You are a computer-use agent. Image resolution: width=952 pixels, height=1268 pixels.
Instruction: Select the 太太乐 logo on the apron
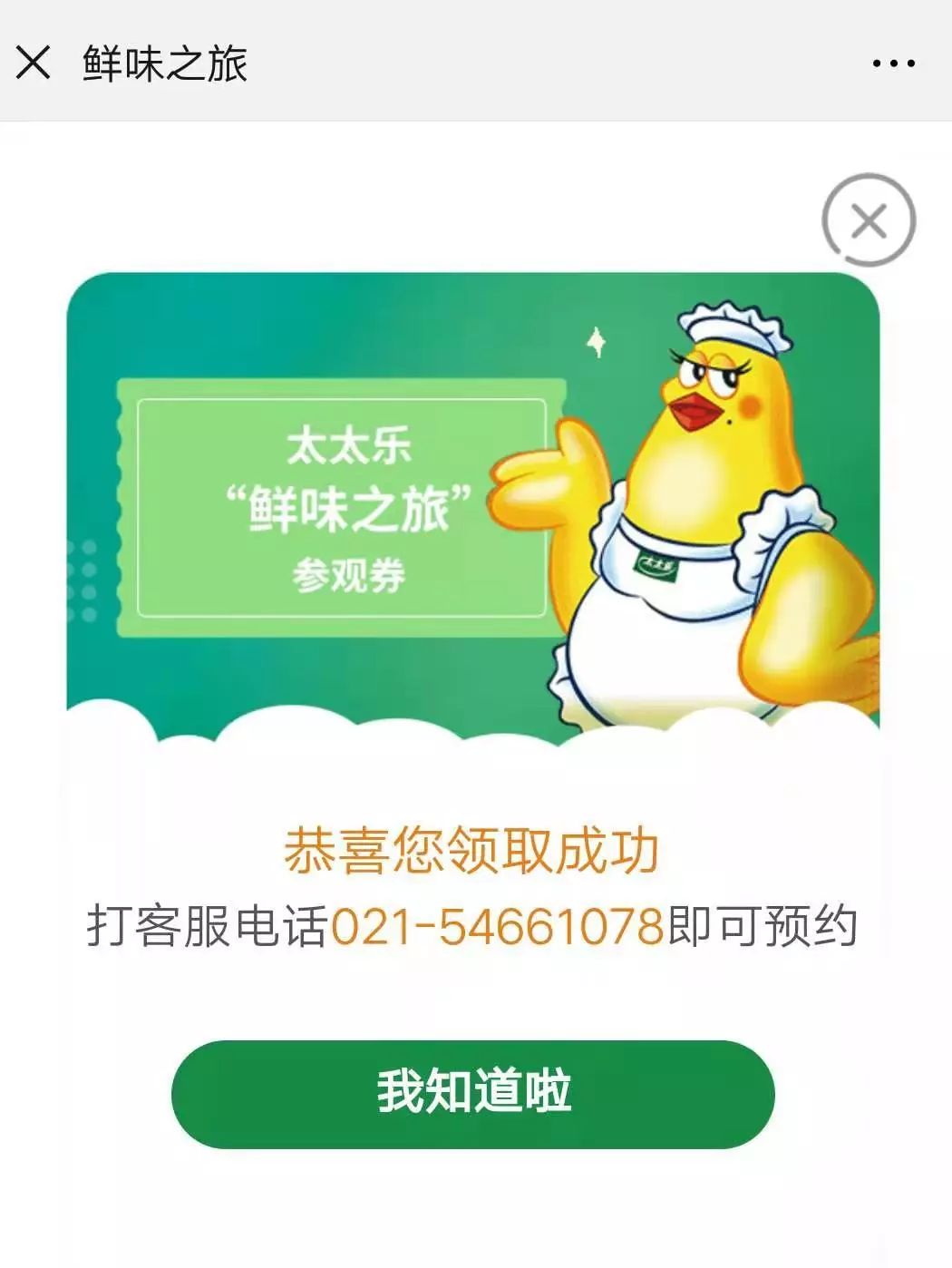[656, 567]
